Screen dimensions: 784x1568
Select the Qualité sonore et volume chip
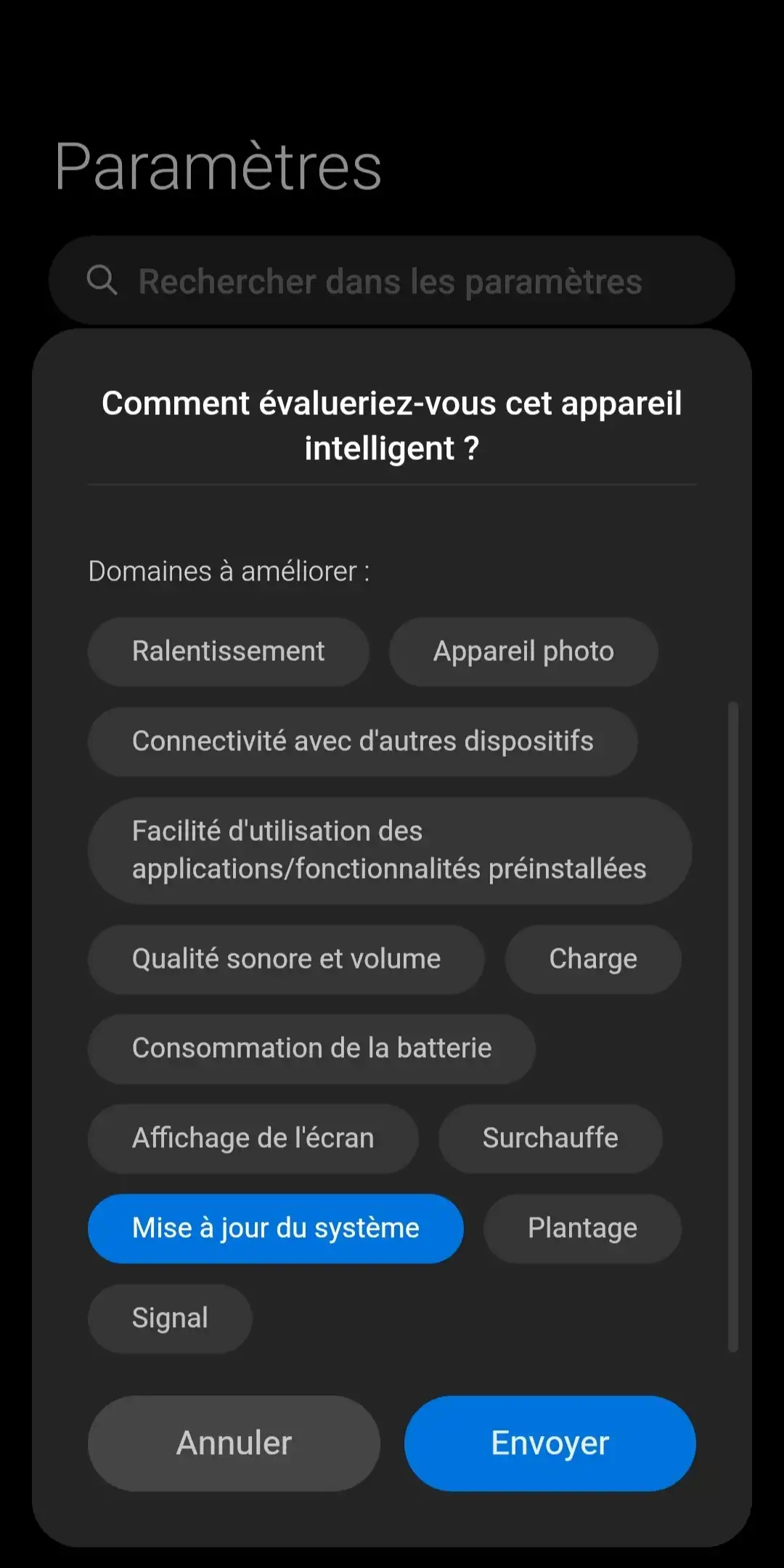pyautogui.click(x=286, y=959)
